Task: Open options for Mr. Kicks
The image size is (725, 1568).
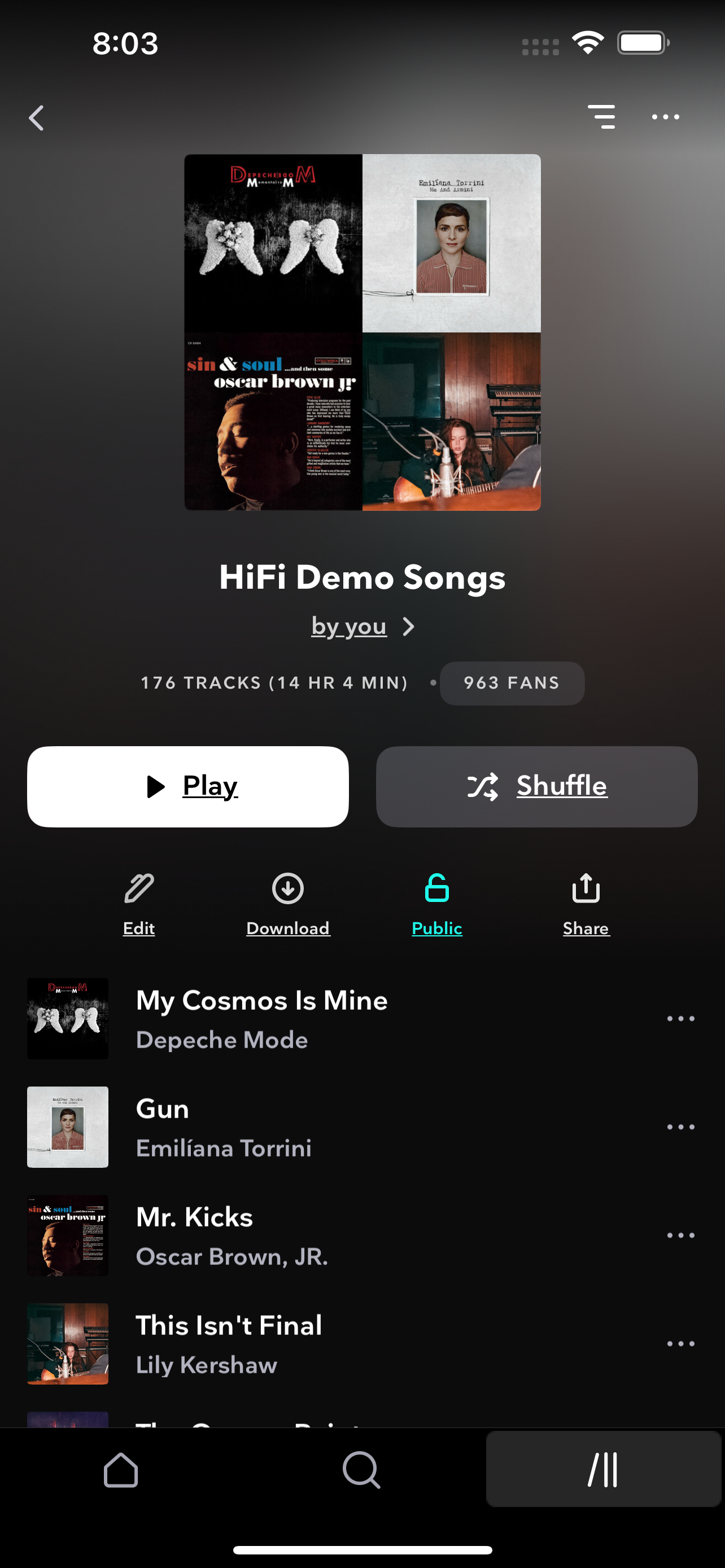Action: [x=680, y=1235]
